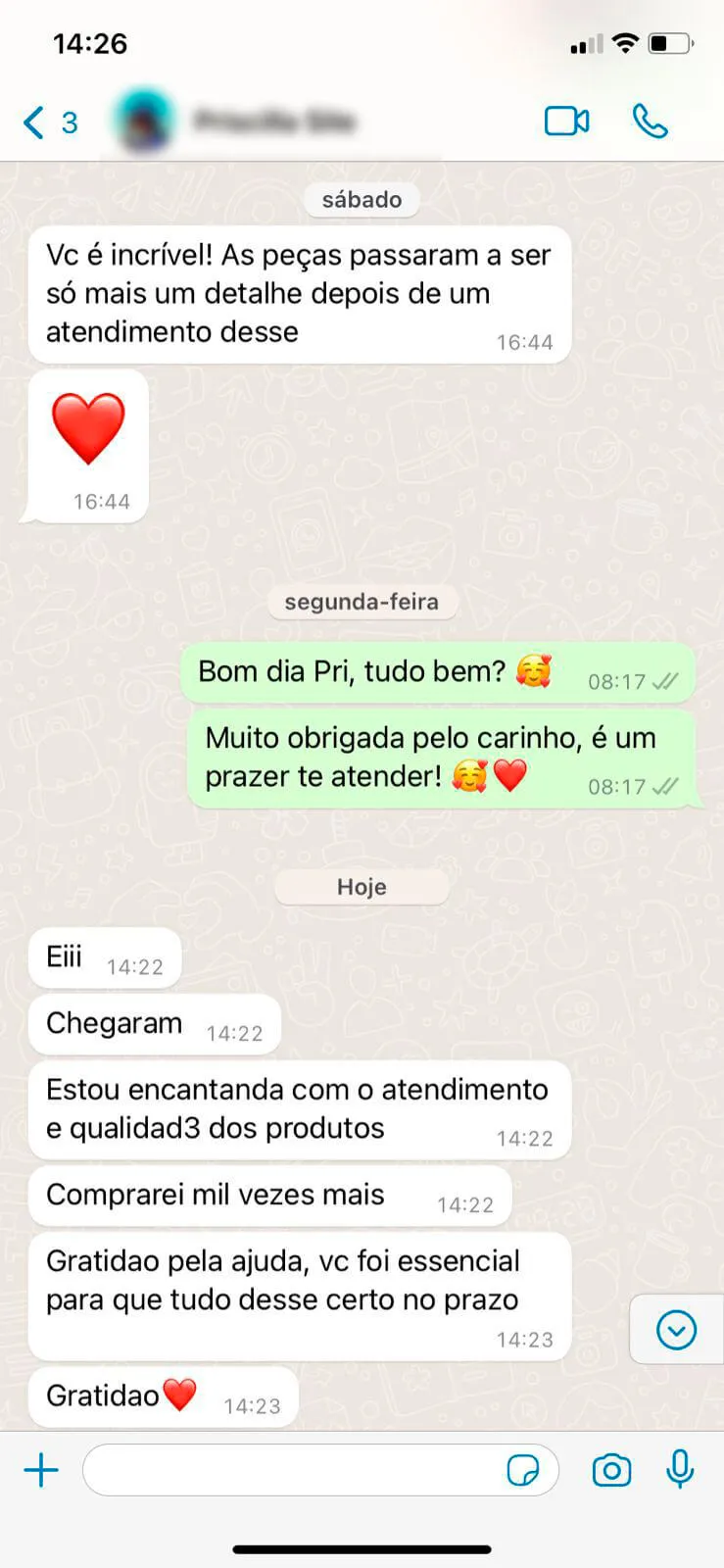Tap the back arrow to return to chats
The width and height of the screenshot is (724, 1568).
(30, 123)
